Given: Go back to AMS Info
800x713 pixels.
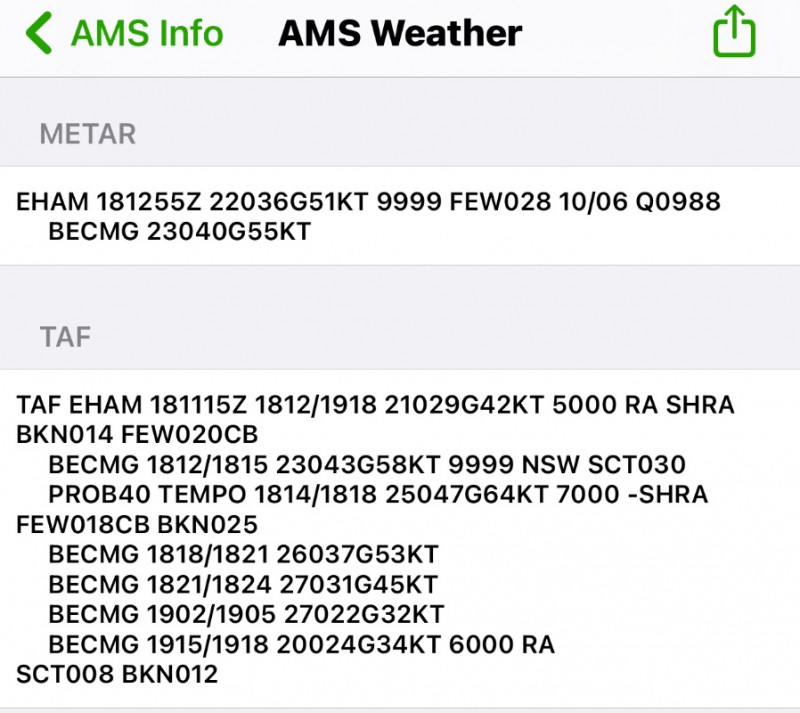Looking at the screenshot, I should click(x=124, y=33).
